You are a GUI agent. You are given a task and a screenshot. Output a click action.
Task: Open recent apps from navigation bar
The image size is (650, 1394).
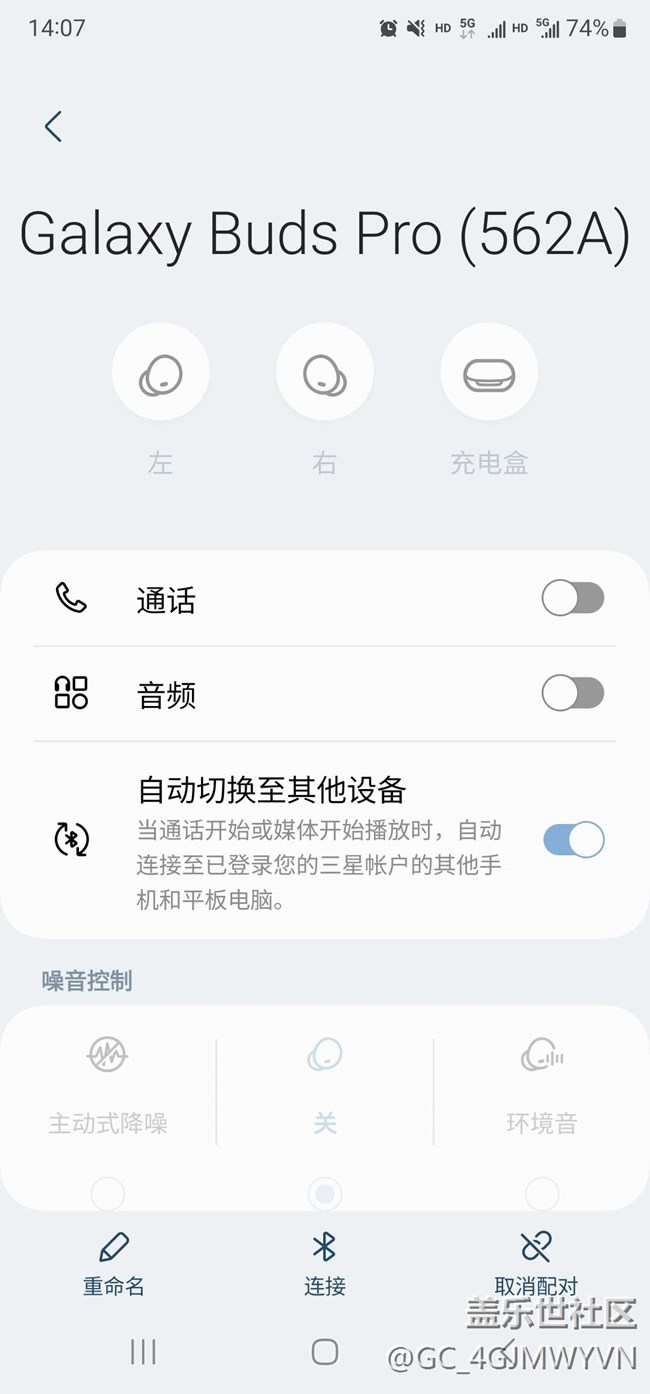(x=143, y=1352)
